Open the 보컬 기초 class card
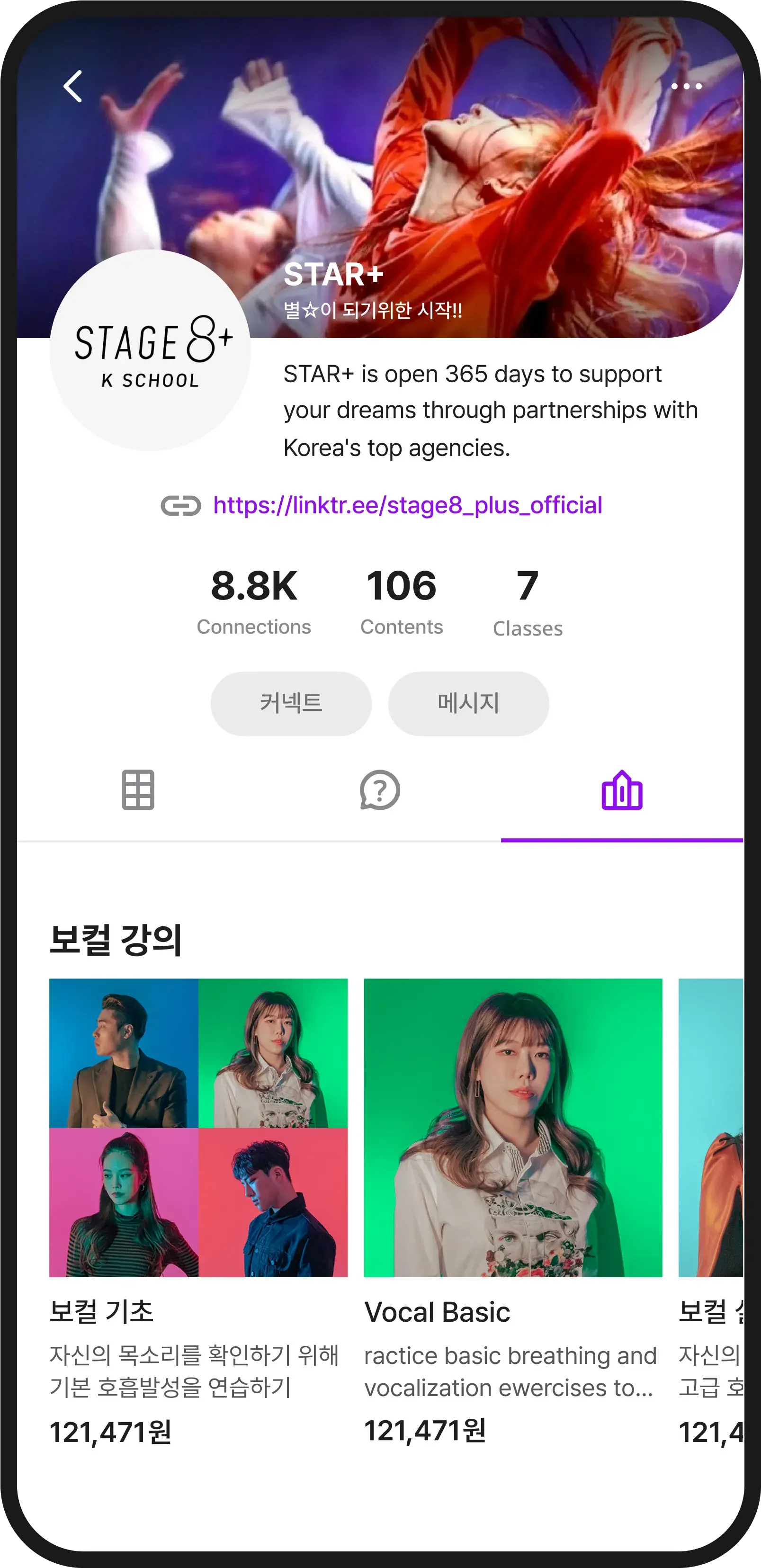Viewport: 761px width, 1568px height. coord(198,1127)
